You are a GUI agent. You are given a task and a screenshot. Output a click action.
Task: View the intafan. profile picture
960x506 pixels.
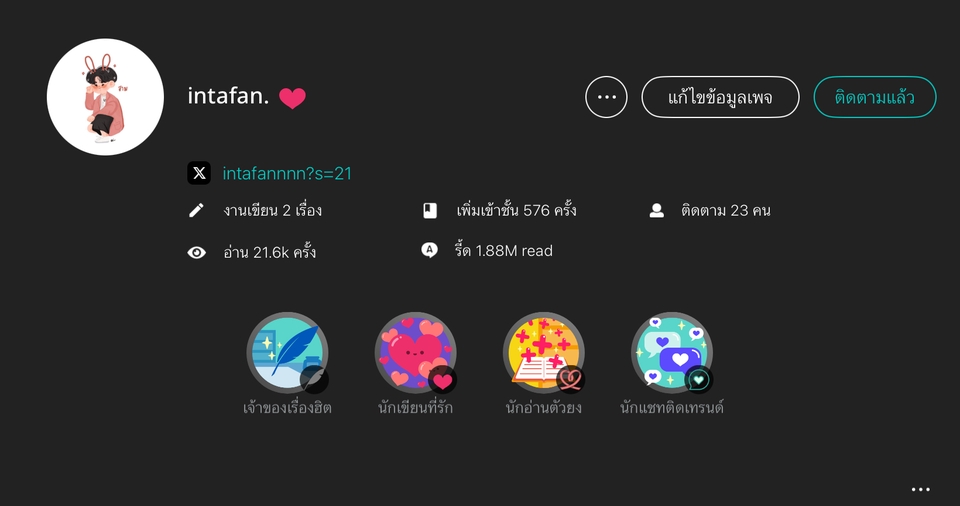coord(105,97)
